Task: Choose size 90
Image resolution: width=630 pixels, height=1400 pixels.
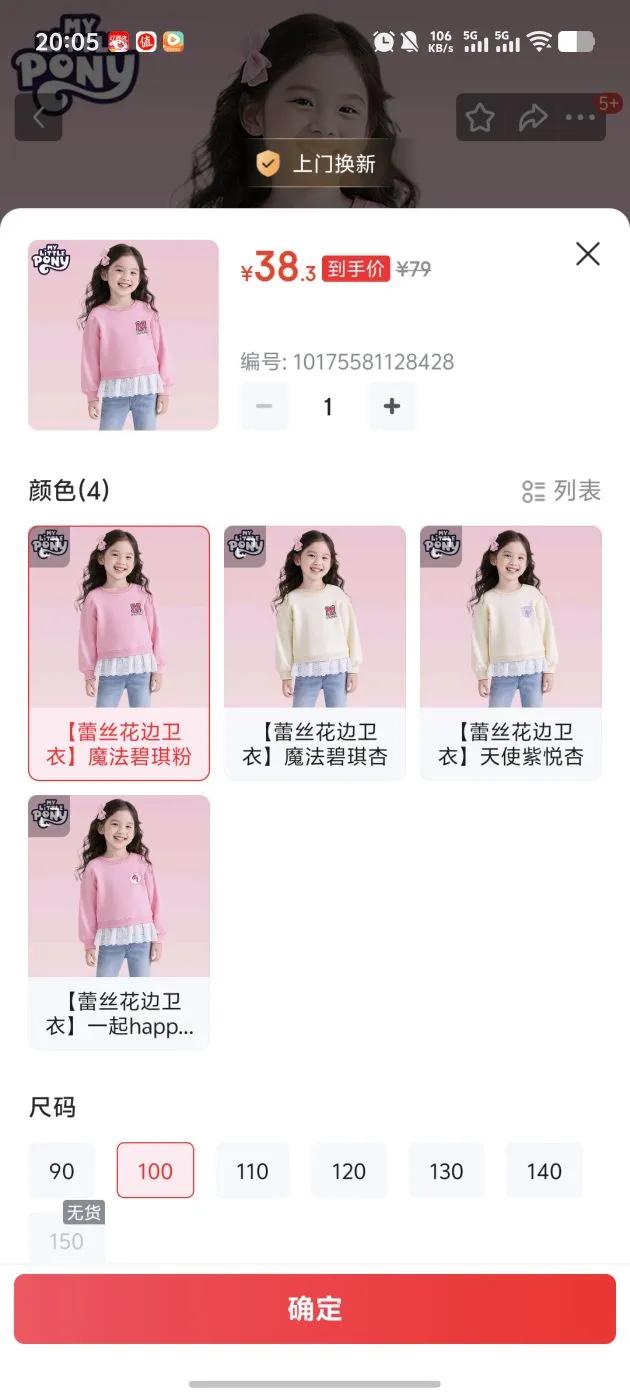Action: [62, 1171]
